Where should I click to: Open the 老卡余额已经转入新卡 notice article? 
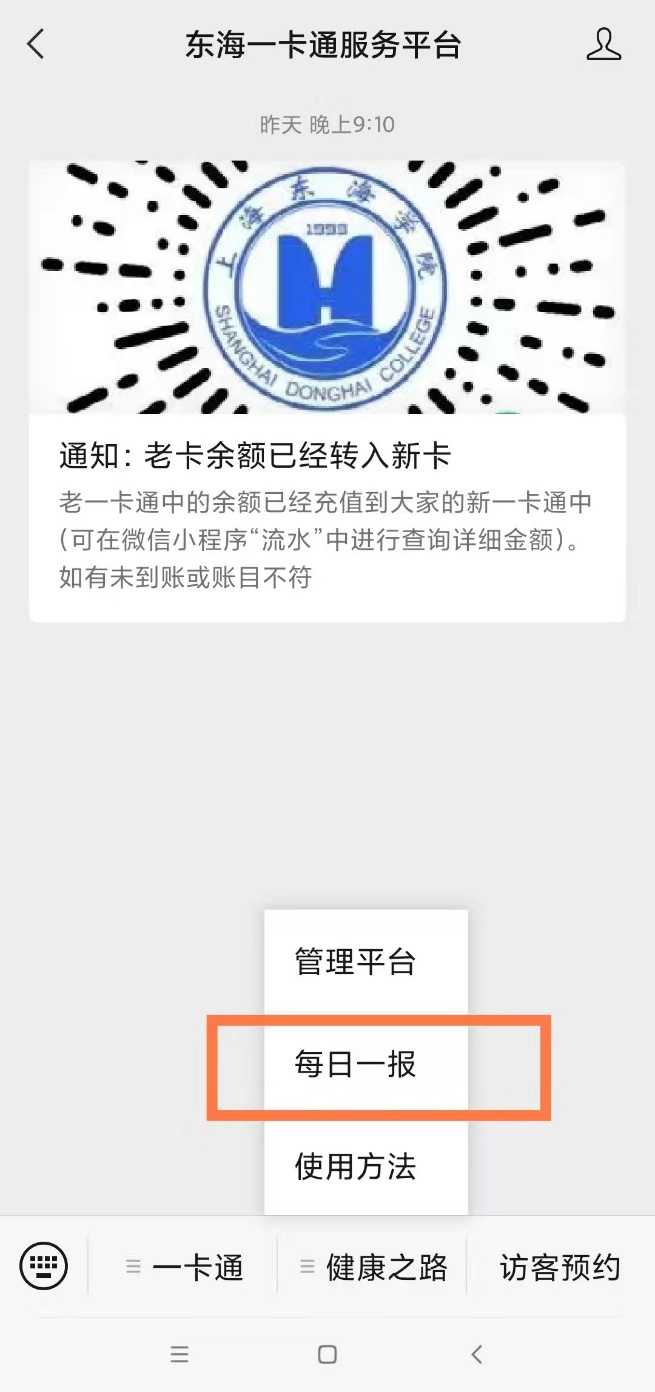point(327,456)
